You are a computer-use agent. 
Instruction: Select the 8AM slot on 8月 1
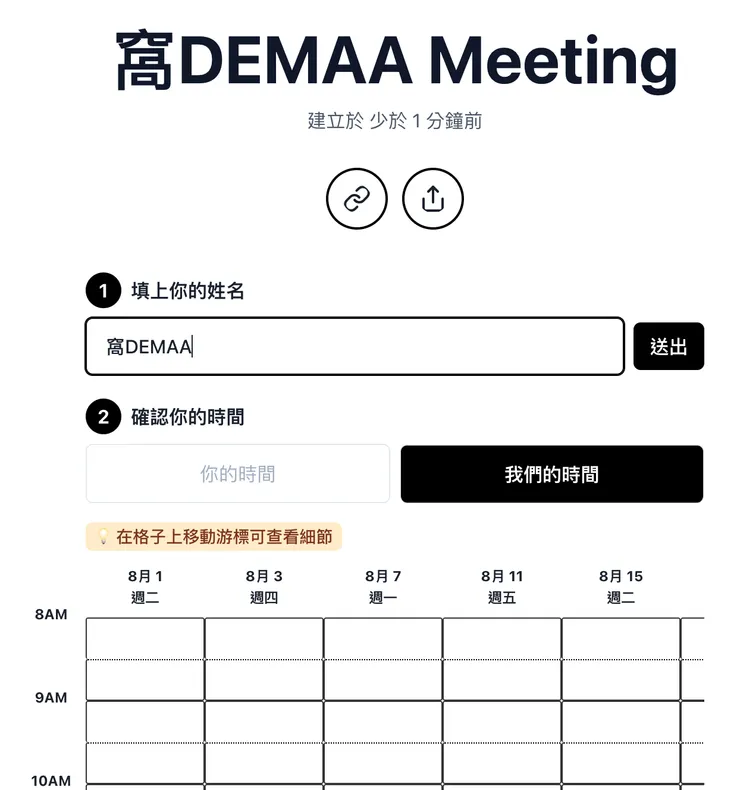tap(145, 638)
